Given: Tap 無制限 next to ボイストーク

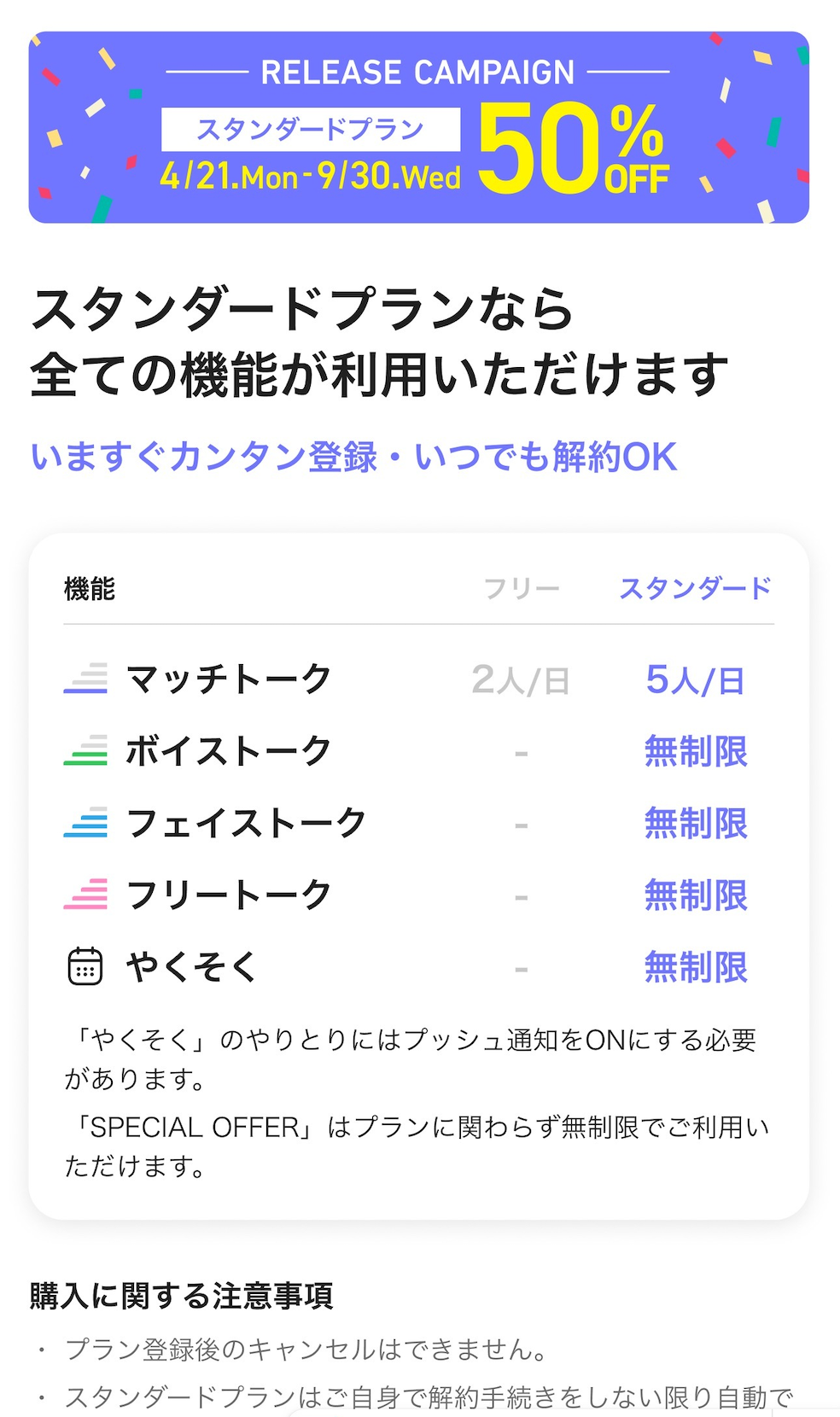Looking at the screenshot, I should coord(697,751).
